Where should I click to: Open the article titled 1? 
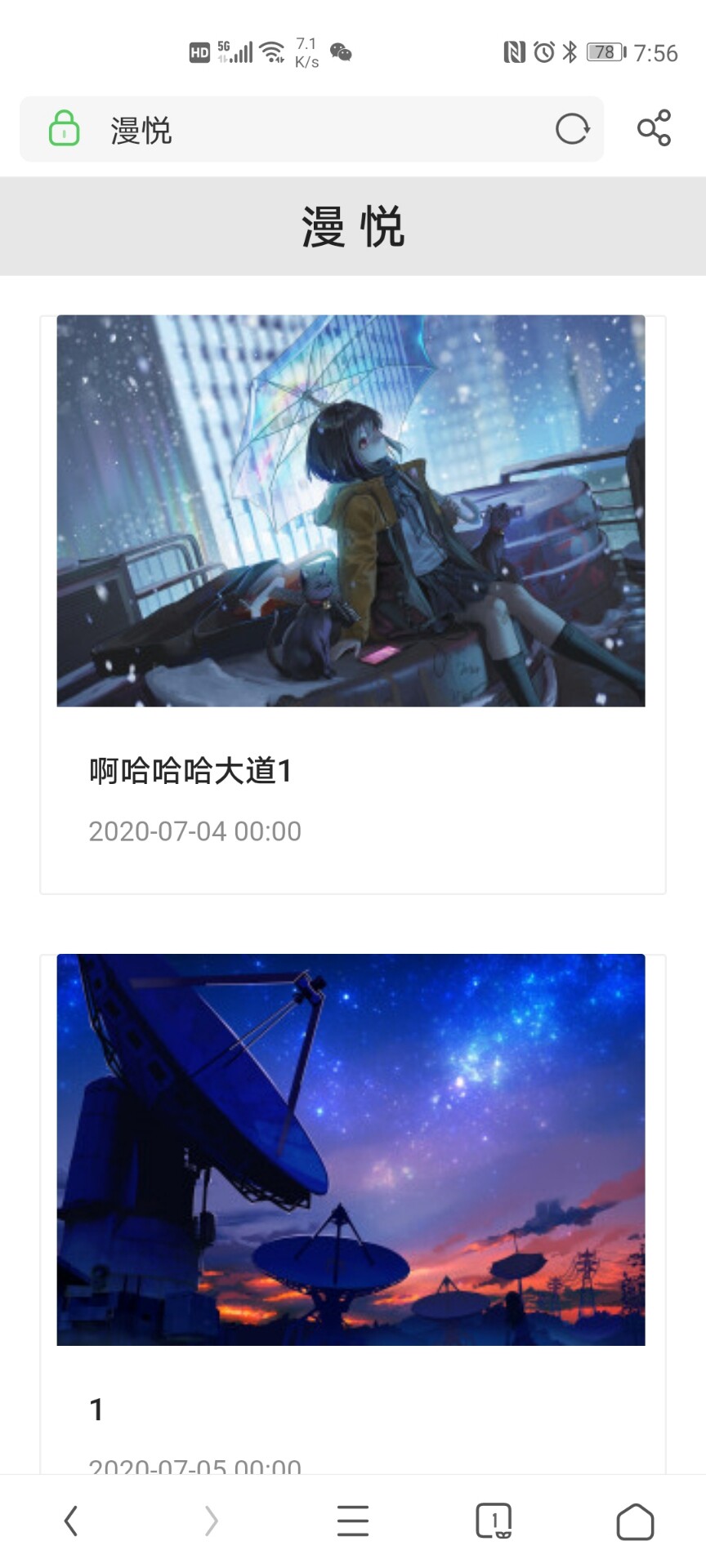pyautogui.click(x=96, y=1407)
